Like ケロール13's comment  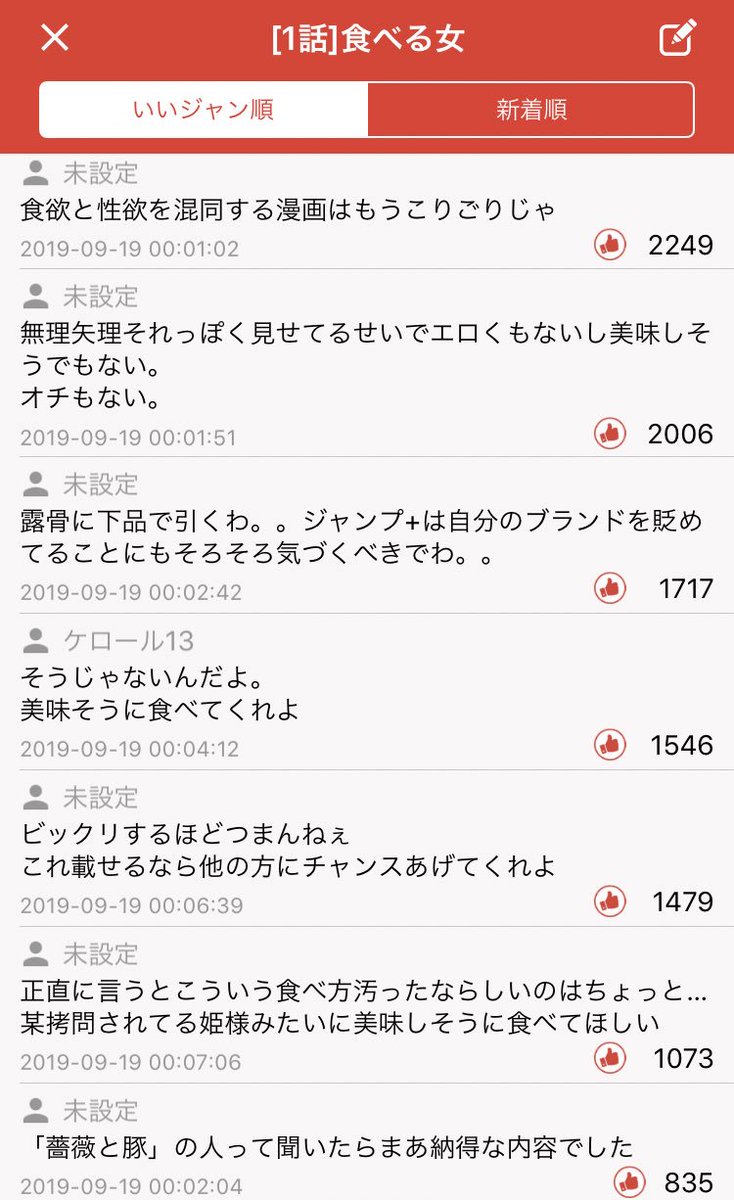610,745
